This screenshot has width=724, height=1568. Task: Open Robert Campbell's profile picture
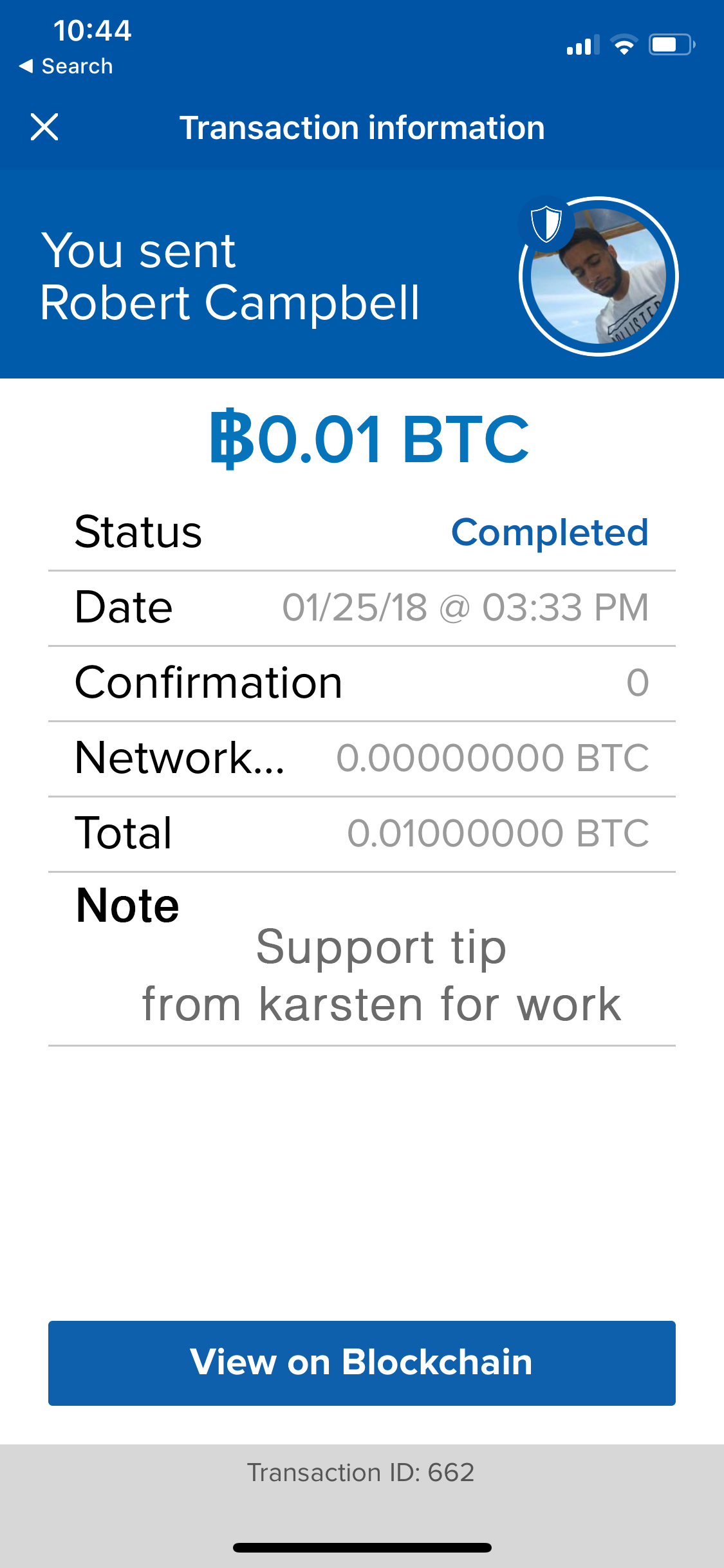599,277
